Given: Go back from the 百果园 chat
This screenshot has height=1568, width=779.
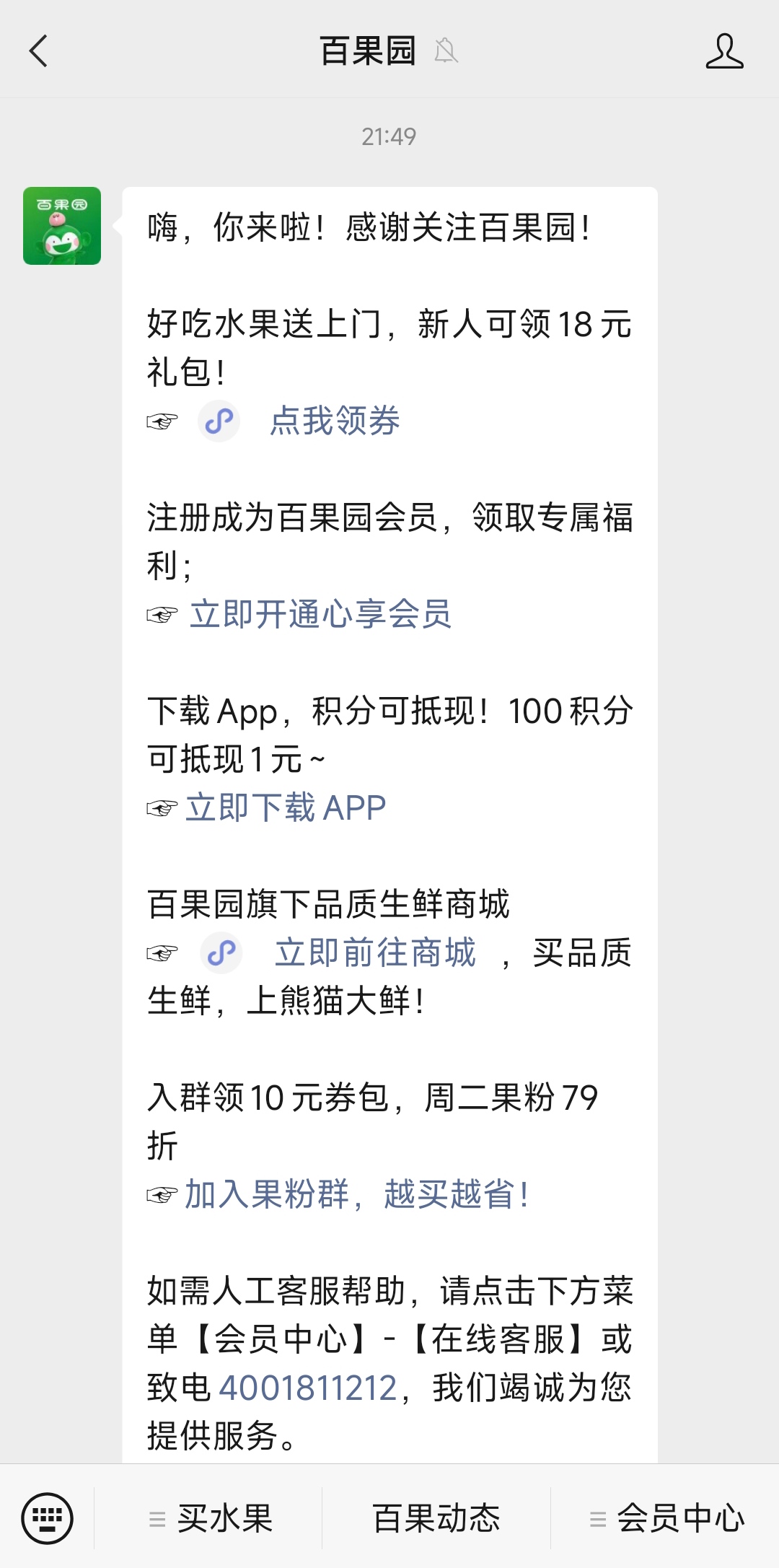Looking at the screenshot, I should click(39, 51).
